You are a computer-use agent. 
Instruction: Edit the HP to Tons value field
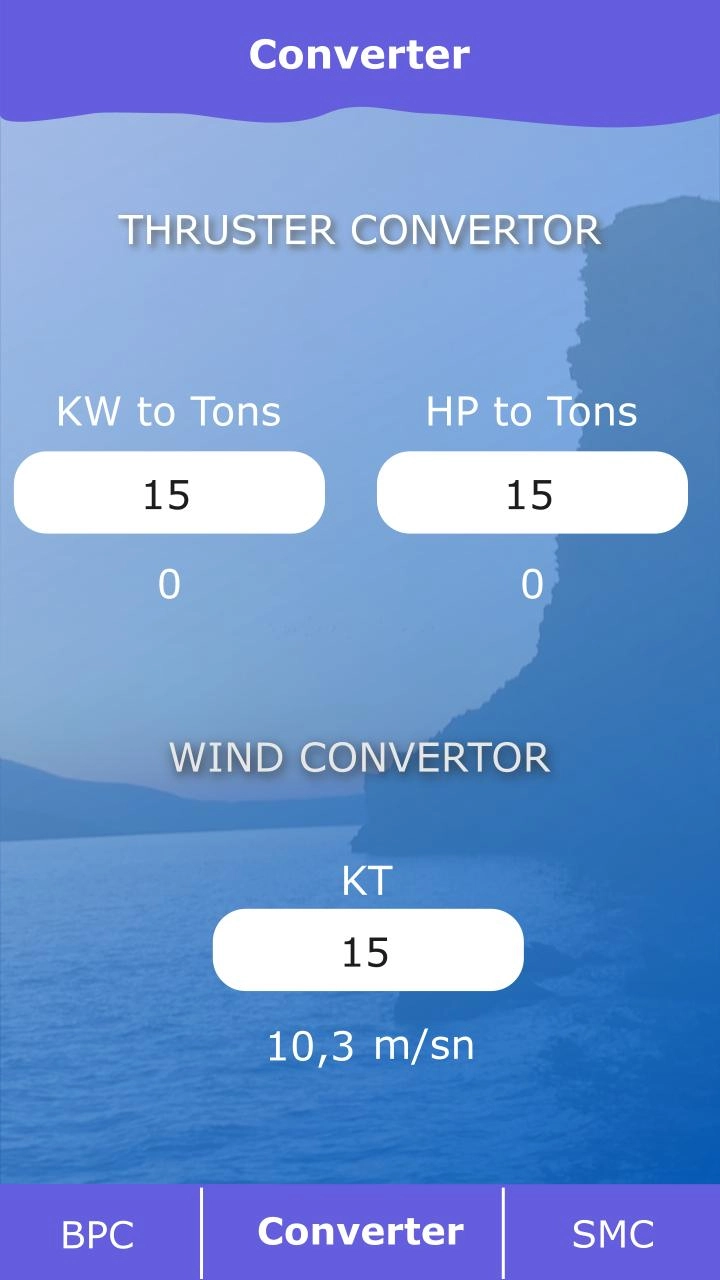[532, 492]
